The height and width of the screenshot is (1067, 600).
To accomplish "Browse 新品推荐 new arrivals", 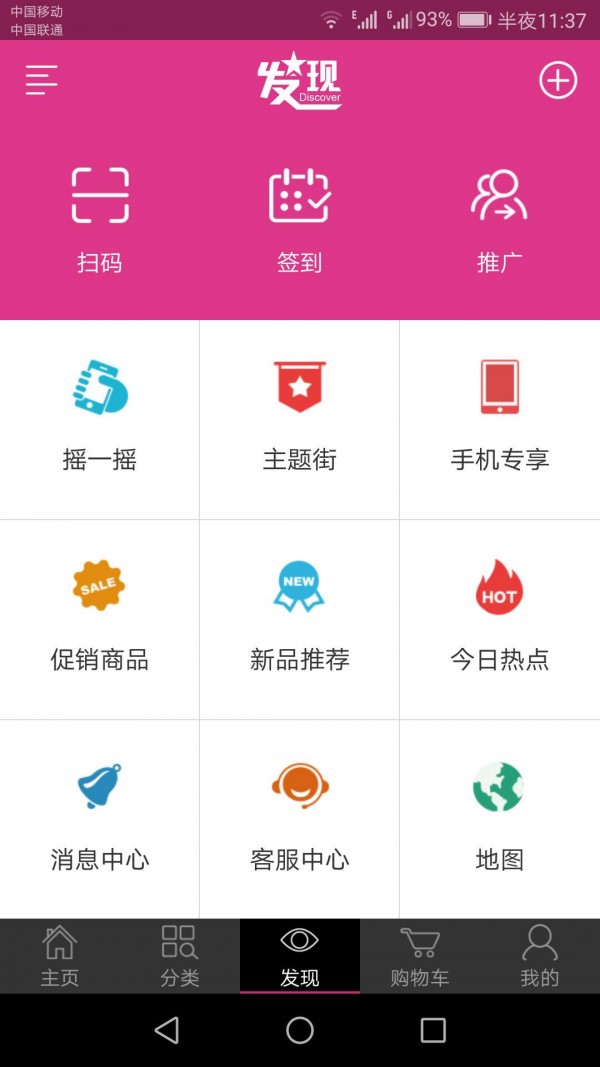I will 300,620.
